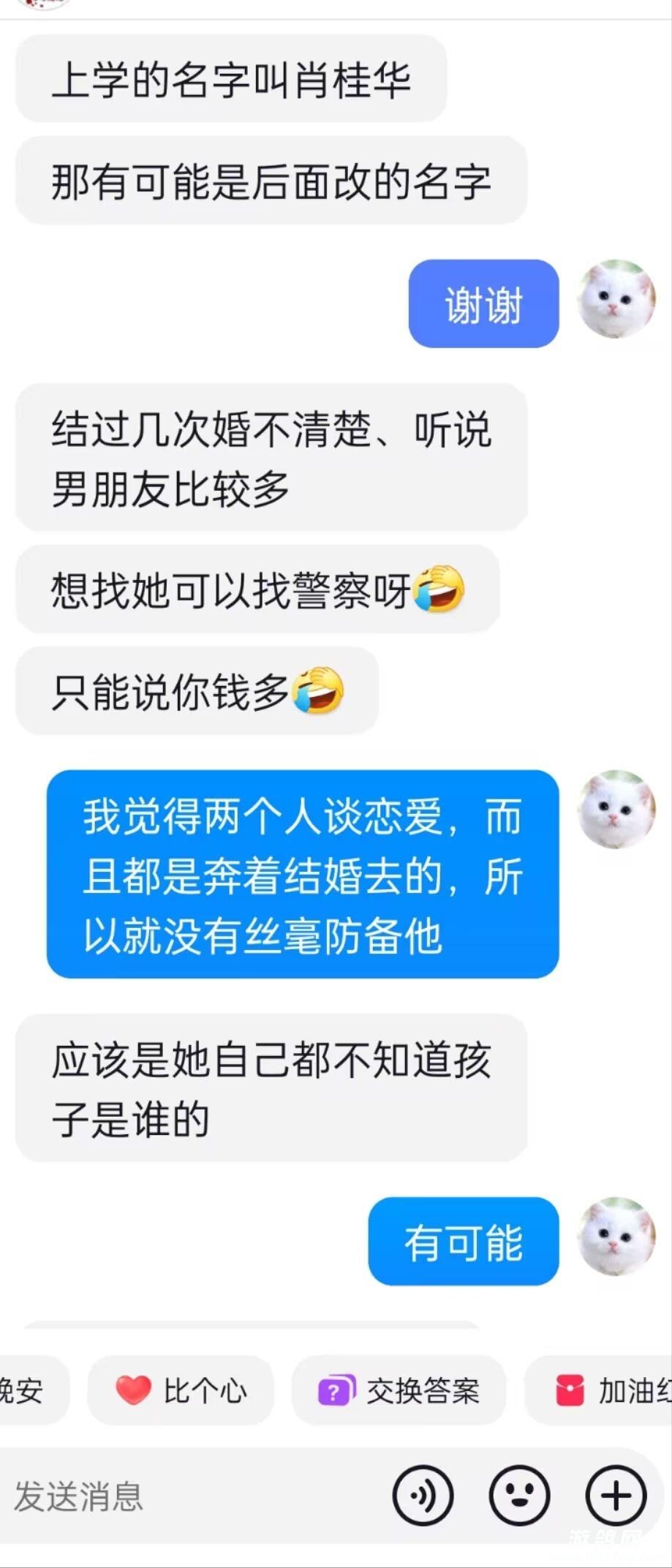
Task: Open the plus attachment menu
Action: coord(616,1496)
